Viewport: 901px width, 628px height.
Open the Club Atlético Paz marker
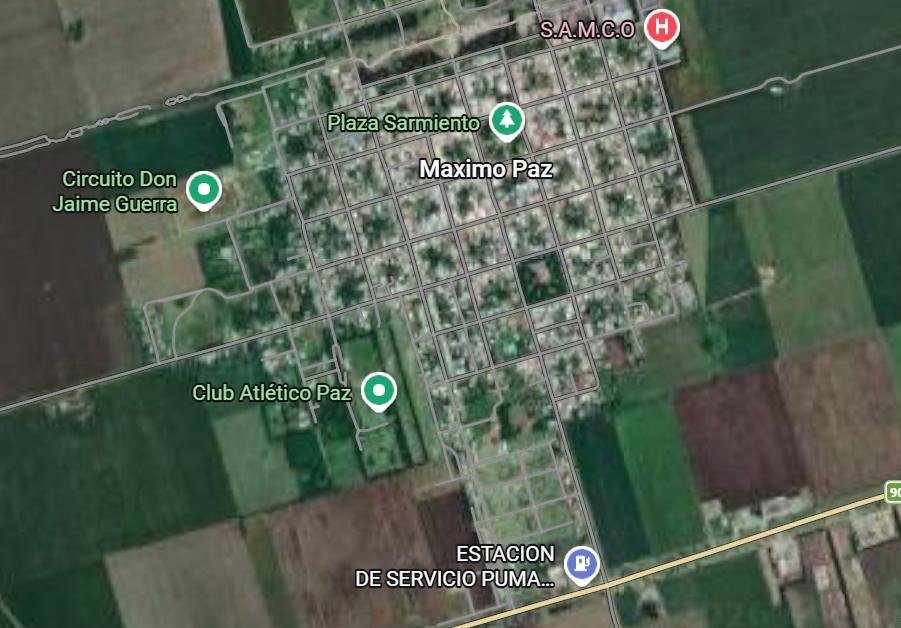click(378, 391)
